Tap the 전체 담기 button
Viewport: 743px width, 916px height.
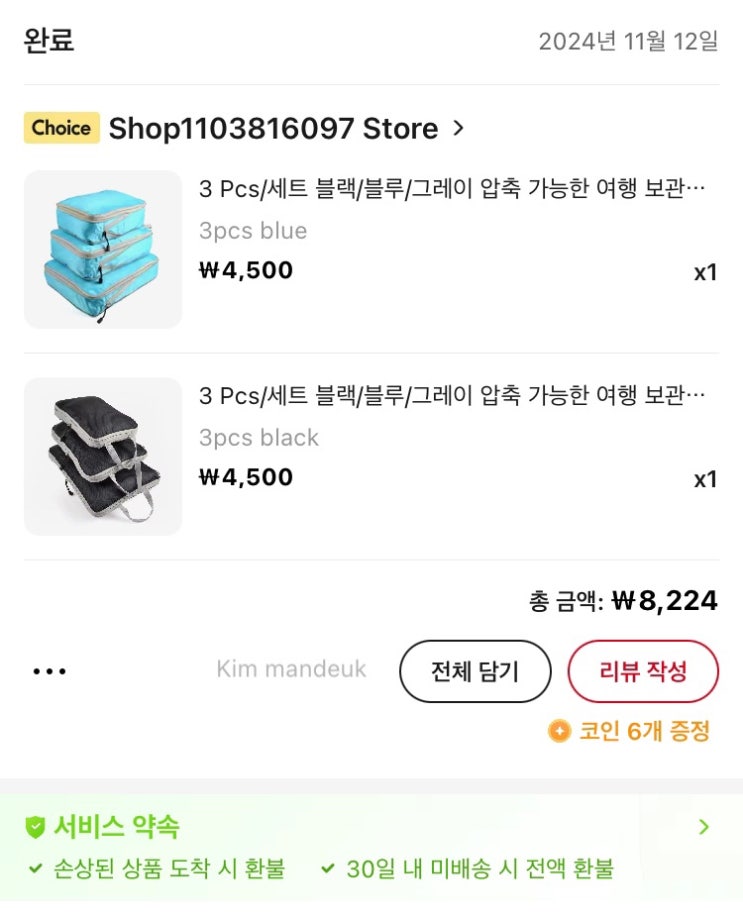point(475,671)
